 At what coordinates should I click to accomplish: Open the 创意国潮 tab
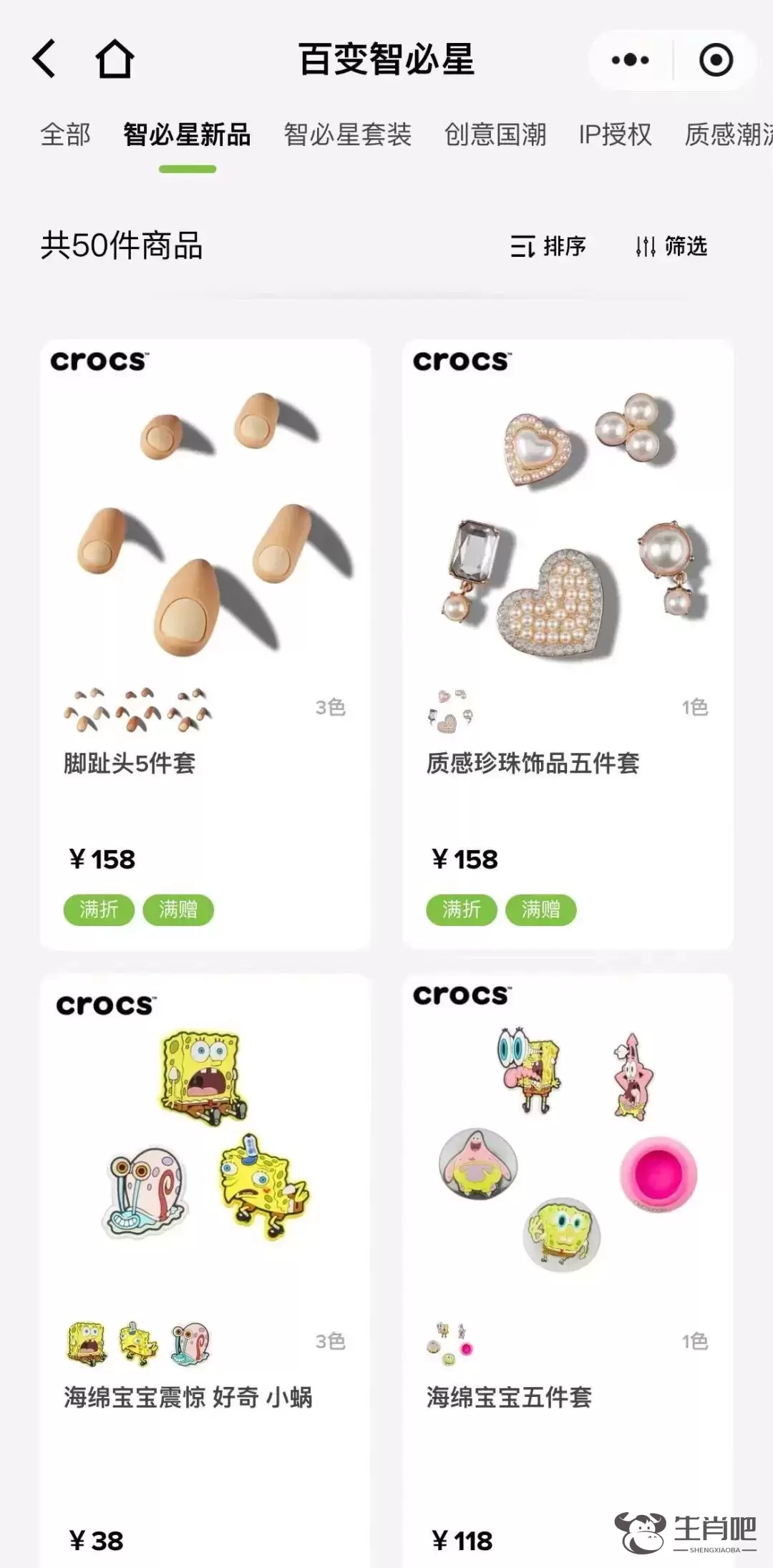coord(495,135)
